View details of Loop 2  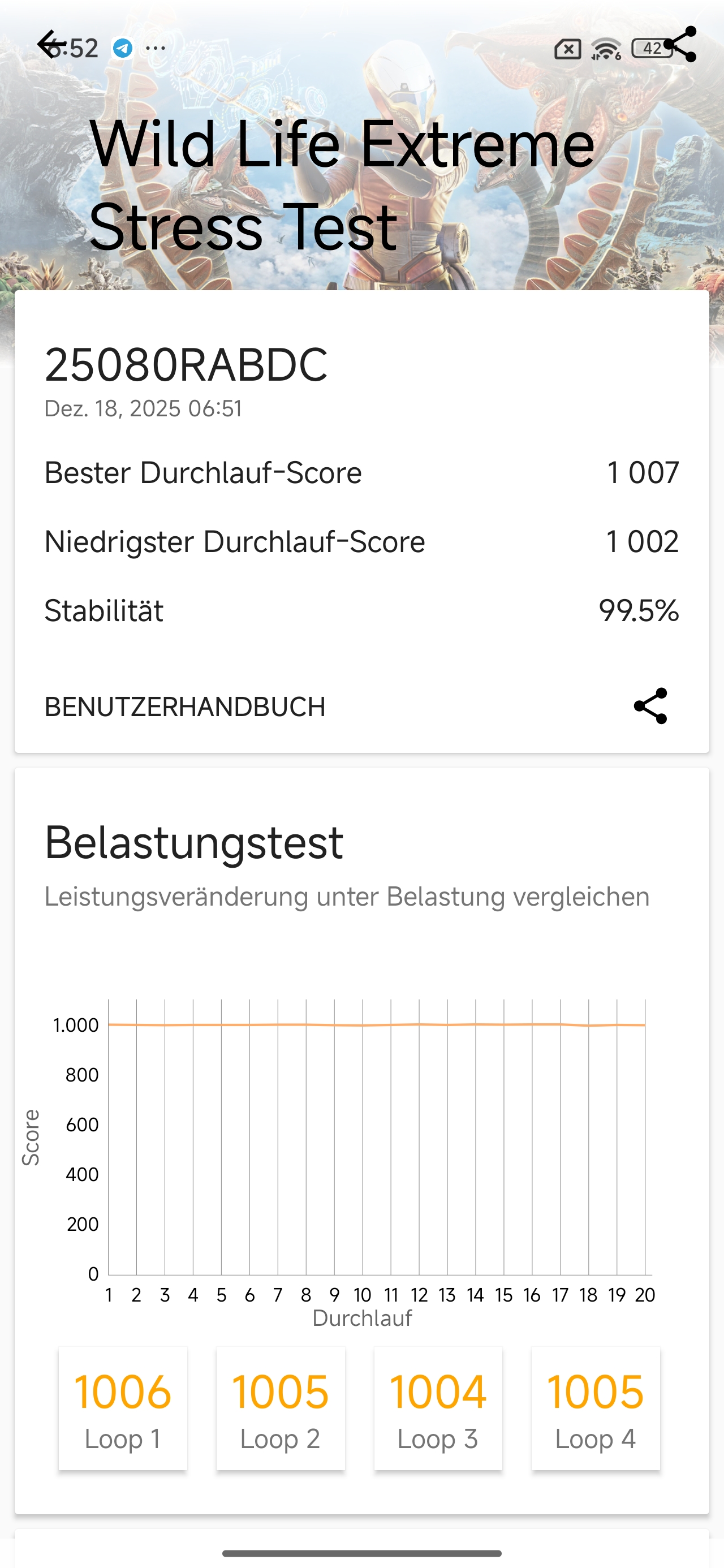pyautogui.click(x=280, y=1408)
